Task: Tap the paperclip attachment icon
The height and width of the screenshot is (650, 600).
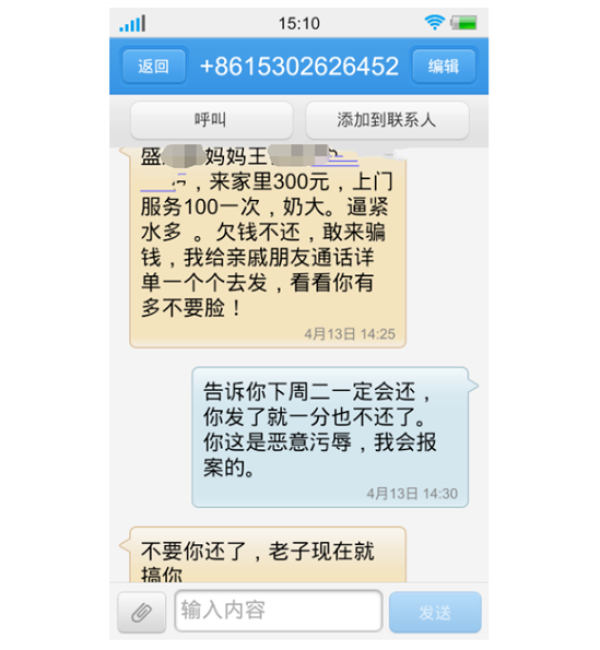Action: [x=142, y=612]
